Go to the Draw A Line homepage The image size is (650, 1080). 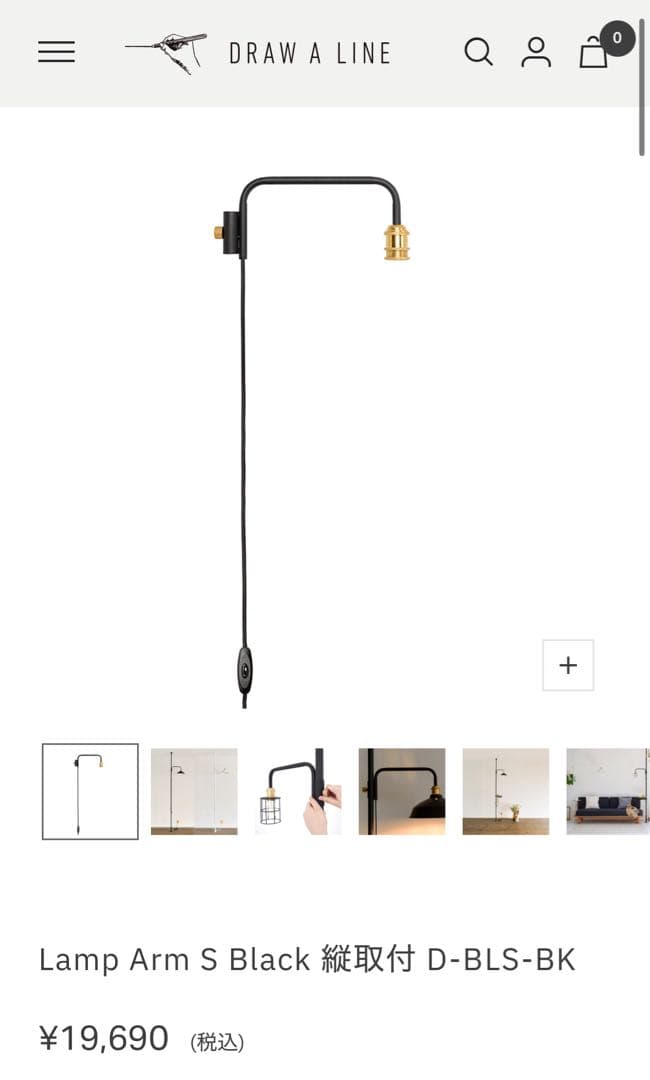(x=258, y=52)
